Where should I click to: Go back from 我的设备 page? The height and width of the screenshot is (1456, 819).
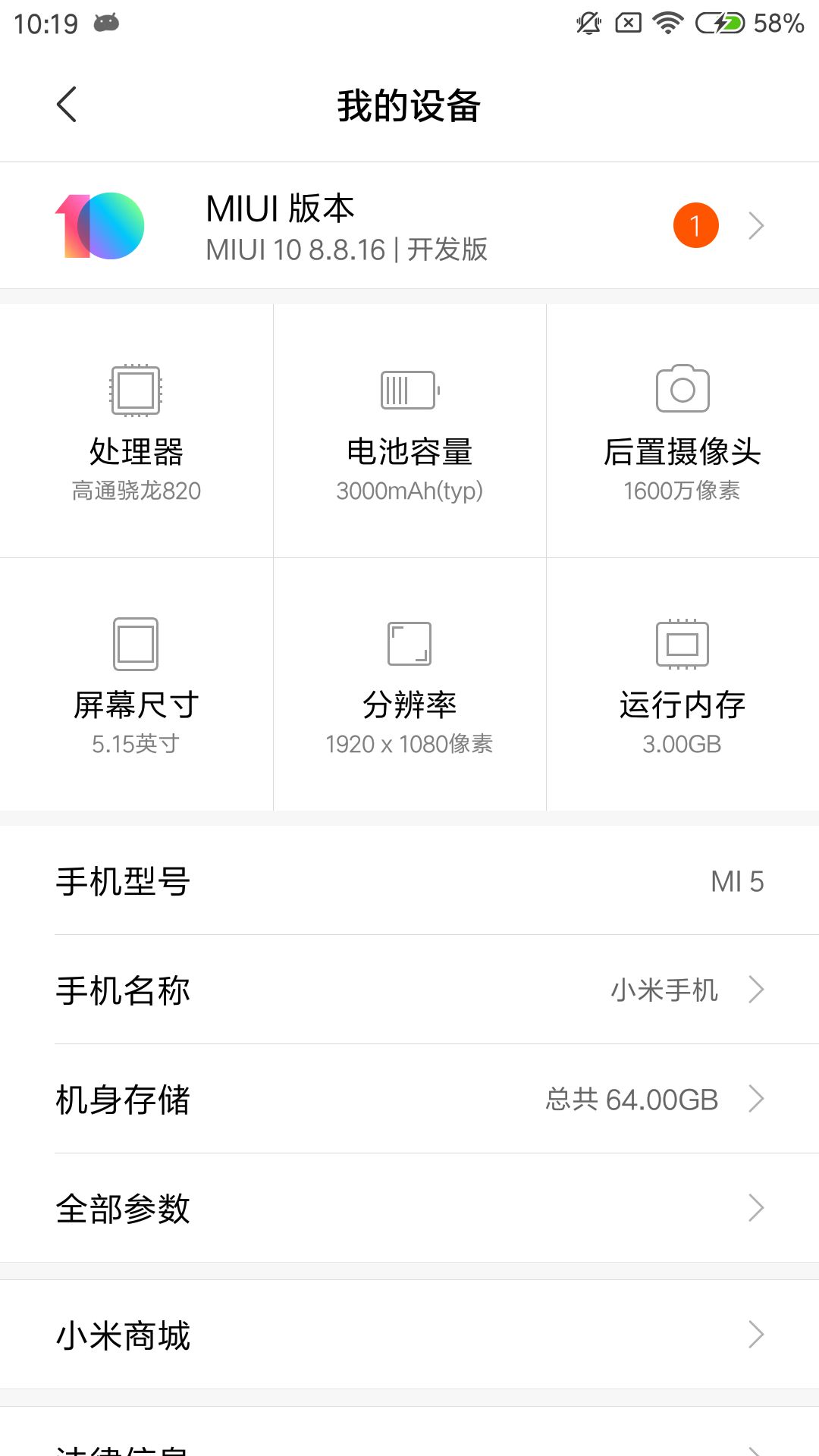click(x=67, y=105)
